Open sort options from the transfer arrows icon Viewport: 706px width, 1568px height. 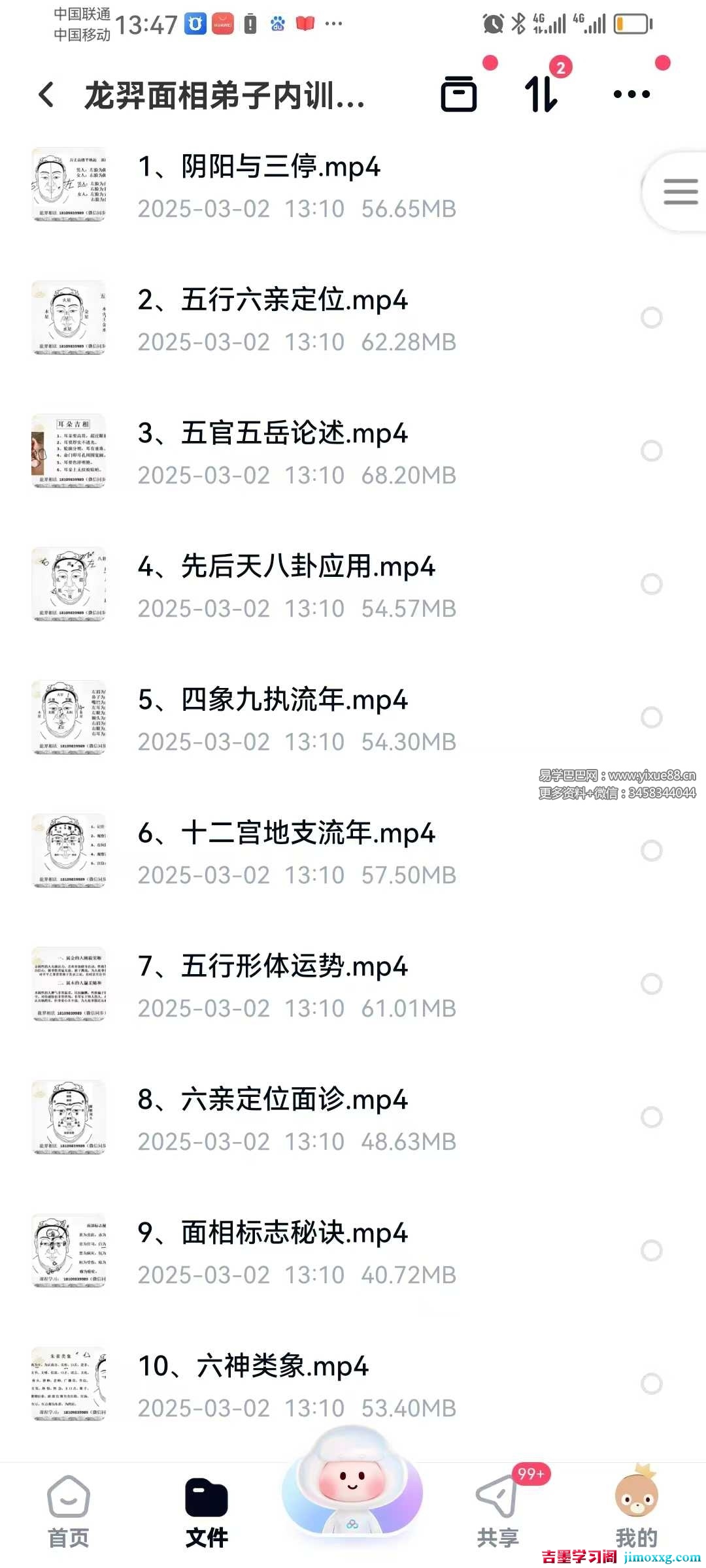543,95
